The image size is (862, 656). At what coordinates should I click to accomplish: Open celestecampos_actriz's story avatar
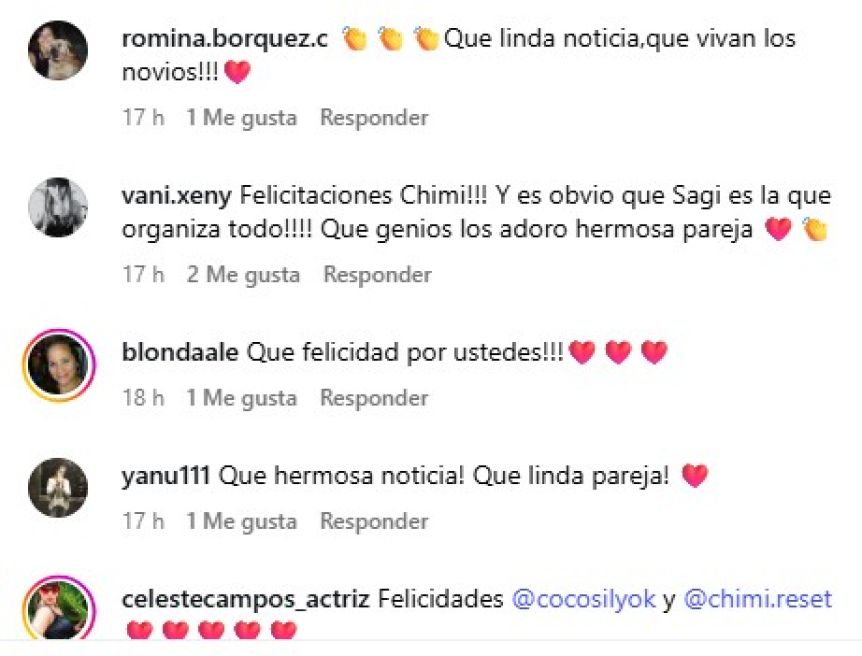pyautogui.click(x=58, y=610)
